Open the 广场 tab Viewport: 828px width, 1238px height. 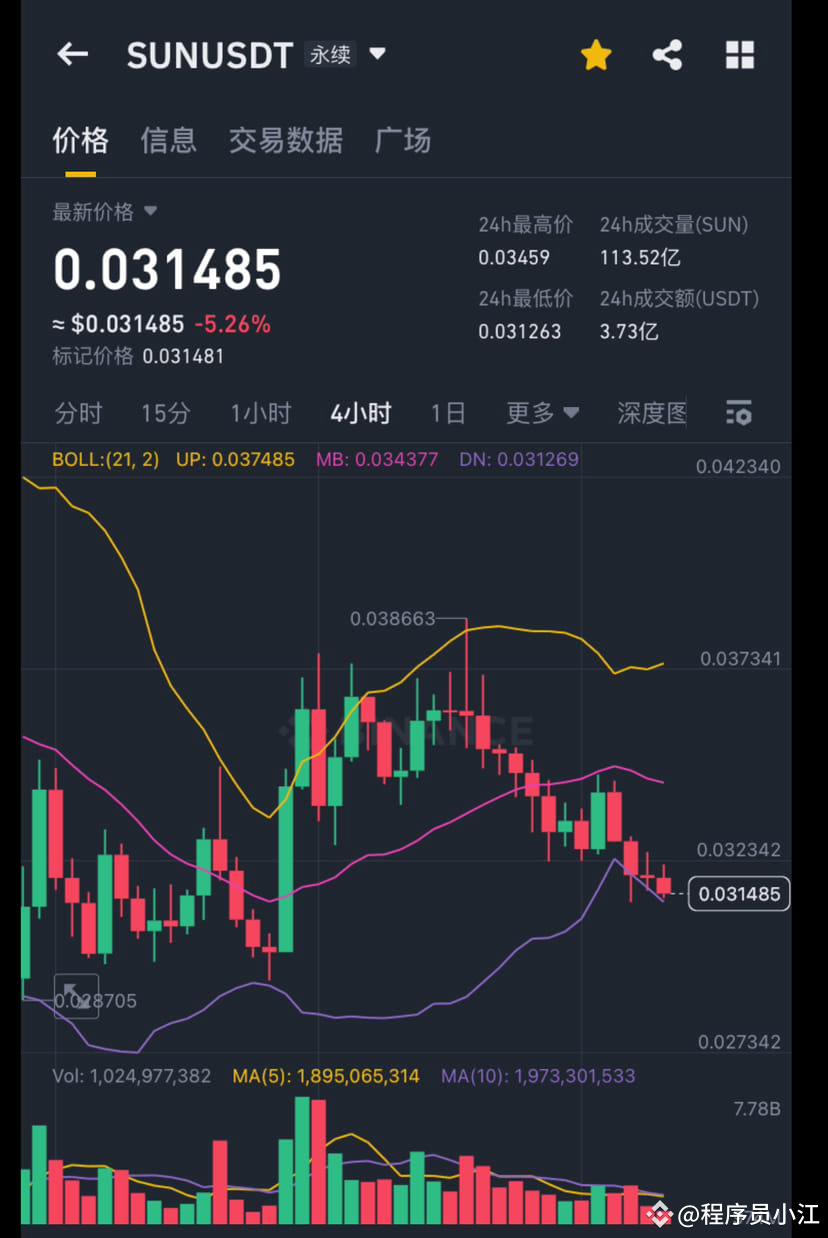pyautogui.click(x=403, y=141)
